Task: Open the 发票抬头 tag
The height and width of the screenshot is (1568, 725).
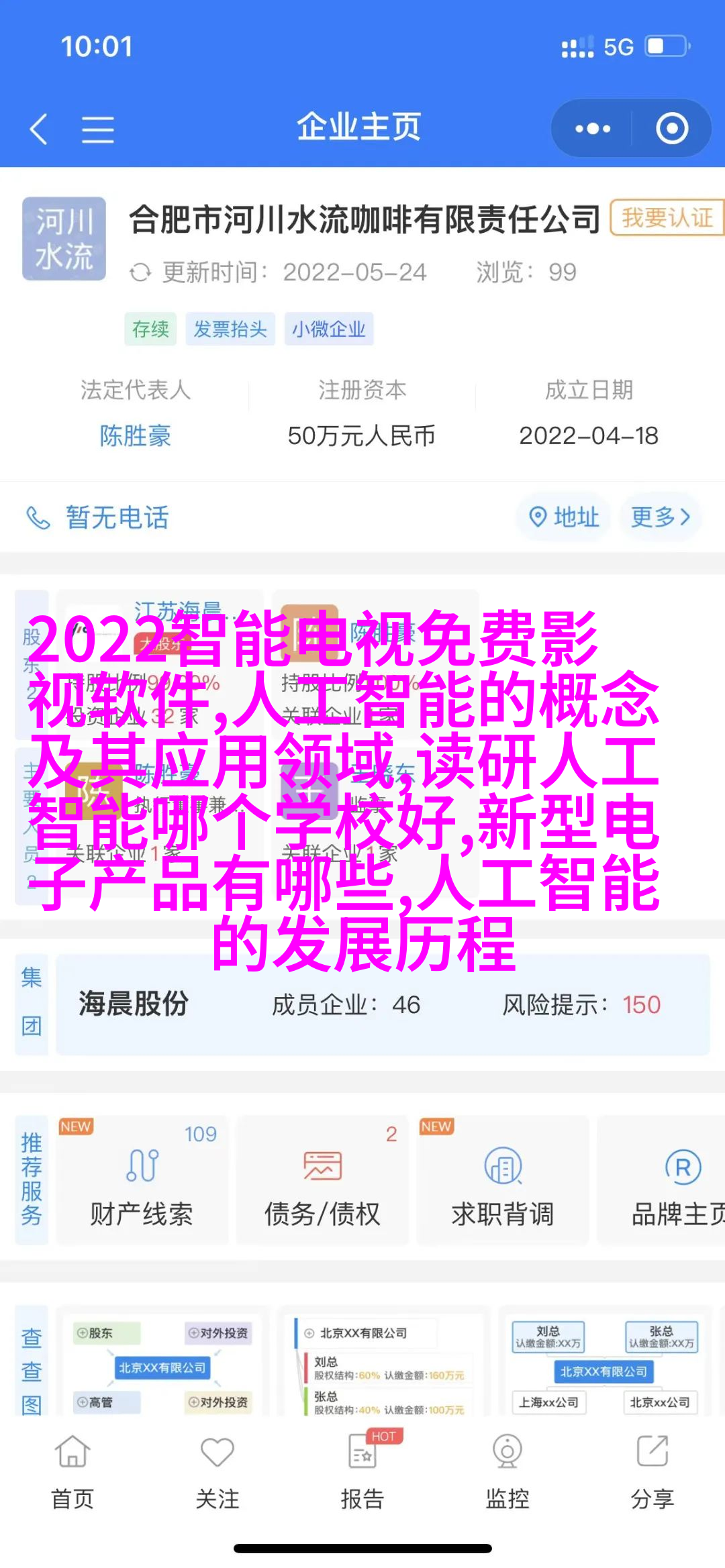Action: pyautogui.click(x=230, y=329)
